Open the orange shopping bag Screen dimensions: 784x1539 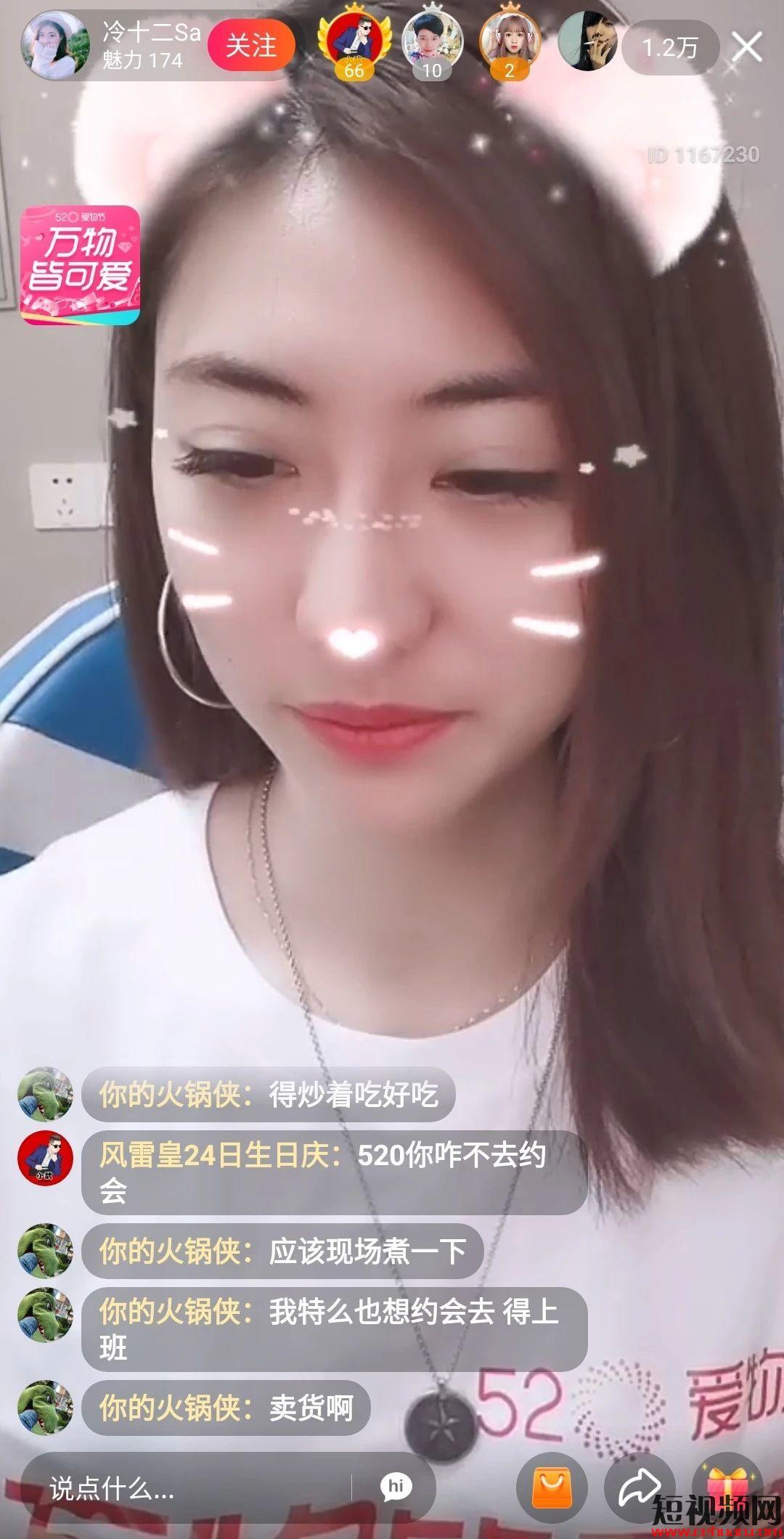(552, 1488)
